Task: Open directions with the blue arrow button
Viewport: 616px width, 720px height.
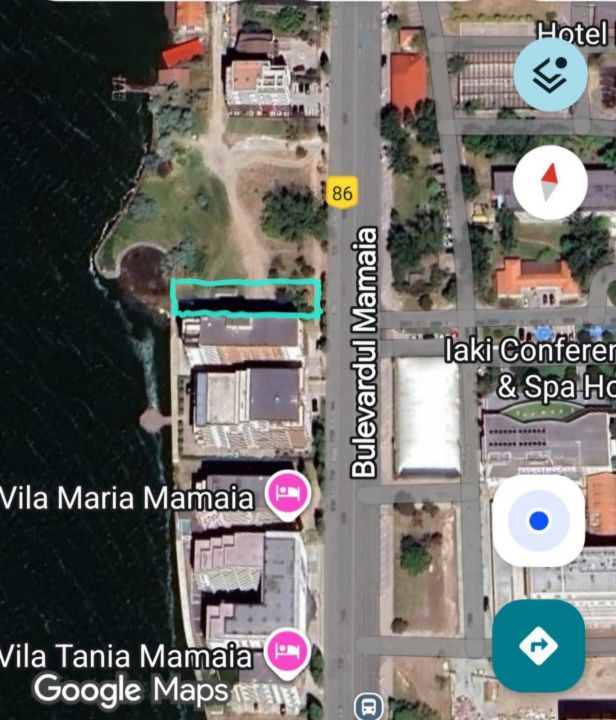Action: (538, 646)
